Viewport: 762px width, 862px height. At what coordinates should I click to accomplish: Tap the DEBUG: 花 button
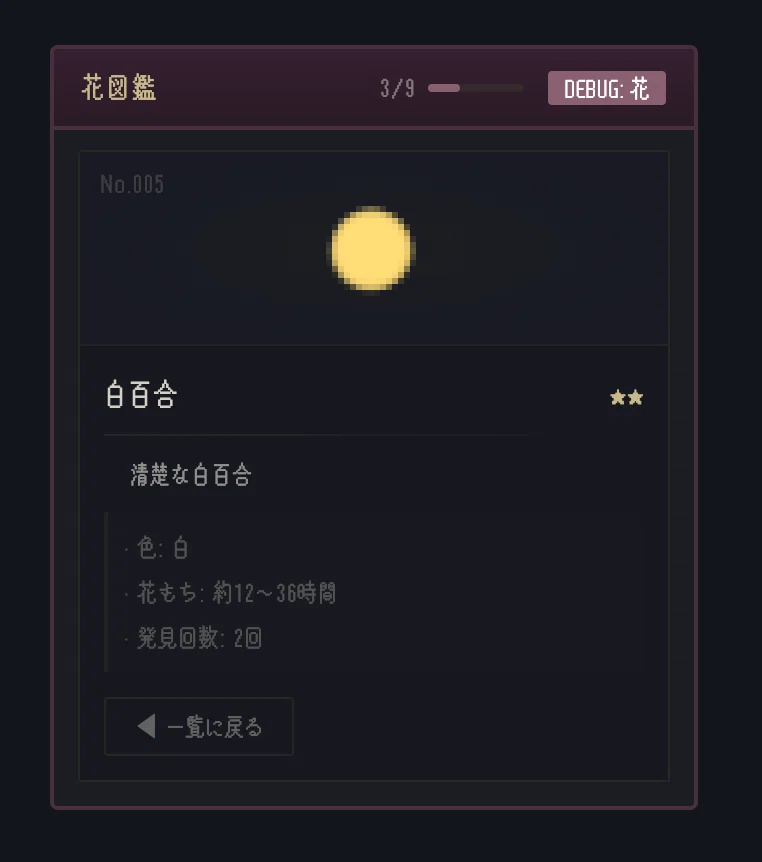[x=606, y=88]
